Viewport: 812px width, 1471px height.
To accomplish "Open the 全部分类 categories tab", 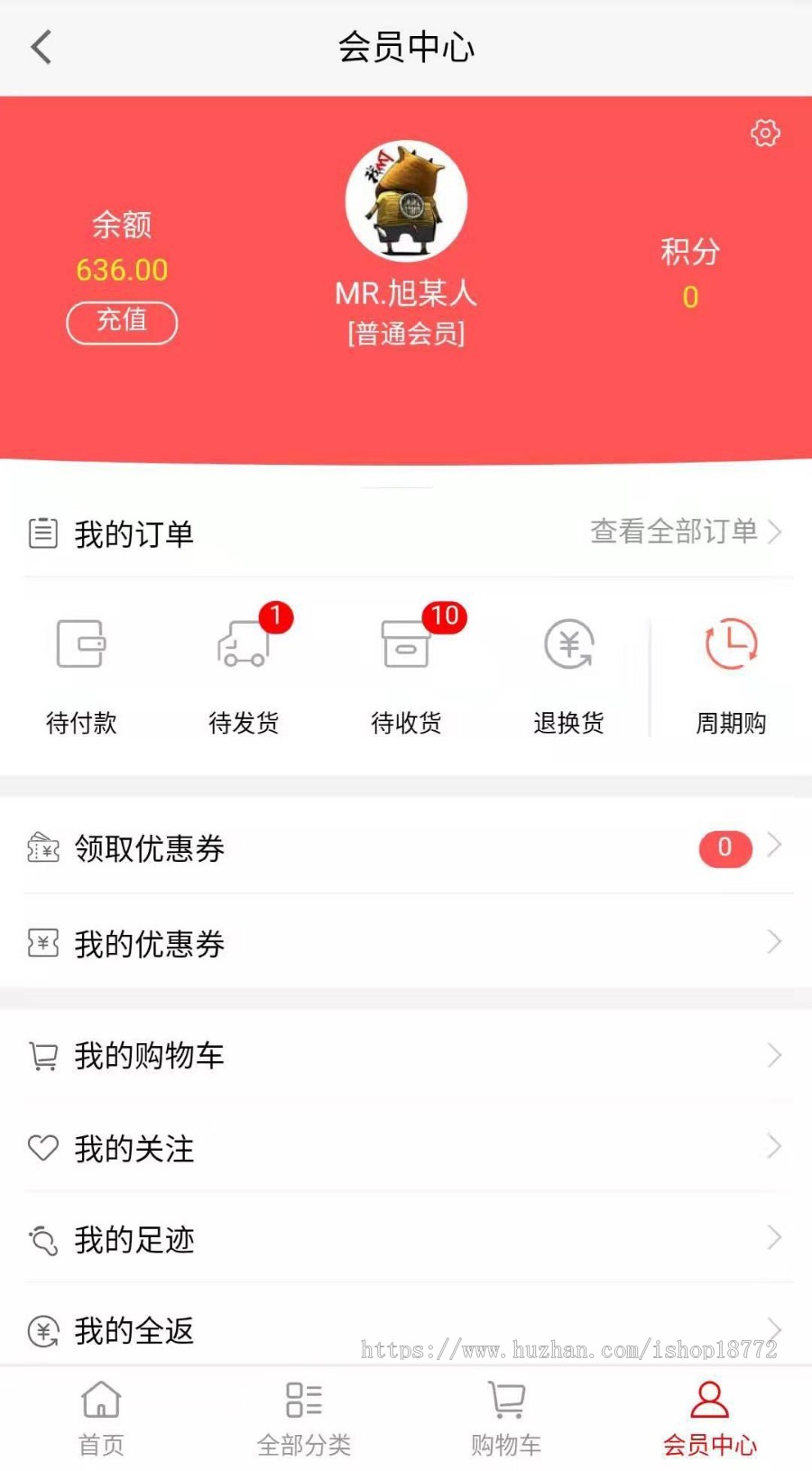I will click(304, 1417).
